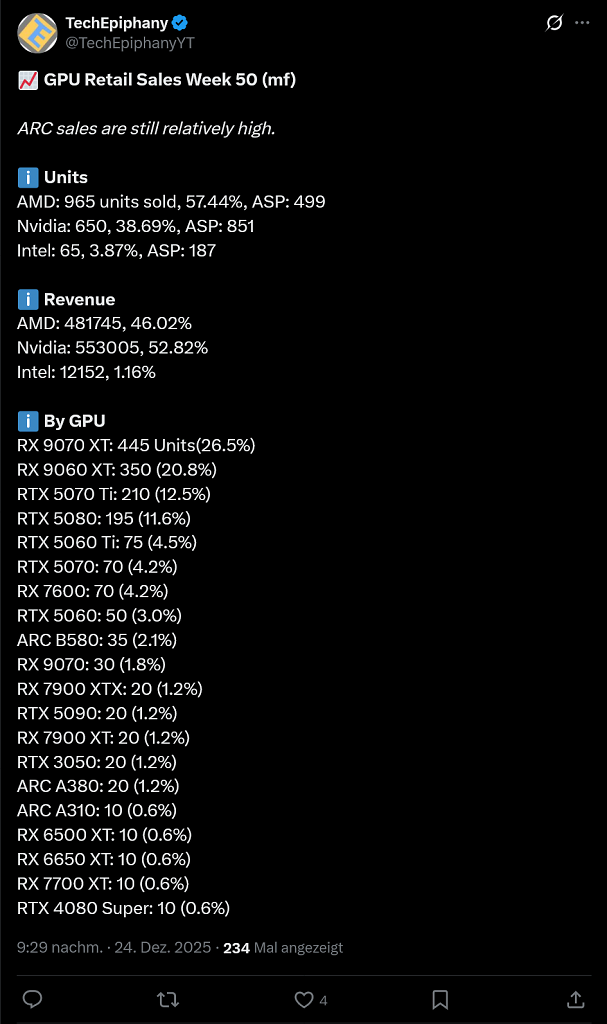607x1024 pixels.
Task: Tap the Grok icon beside the post
Action: (x=554, y=23)
